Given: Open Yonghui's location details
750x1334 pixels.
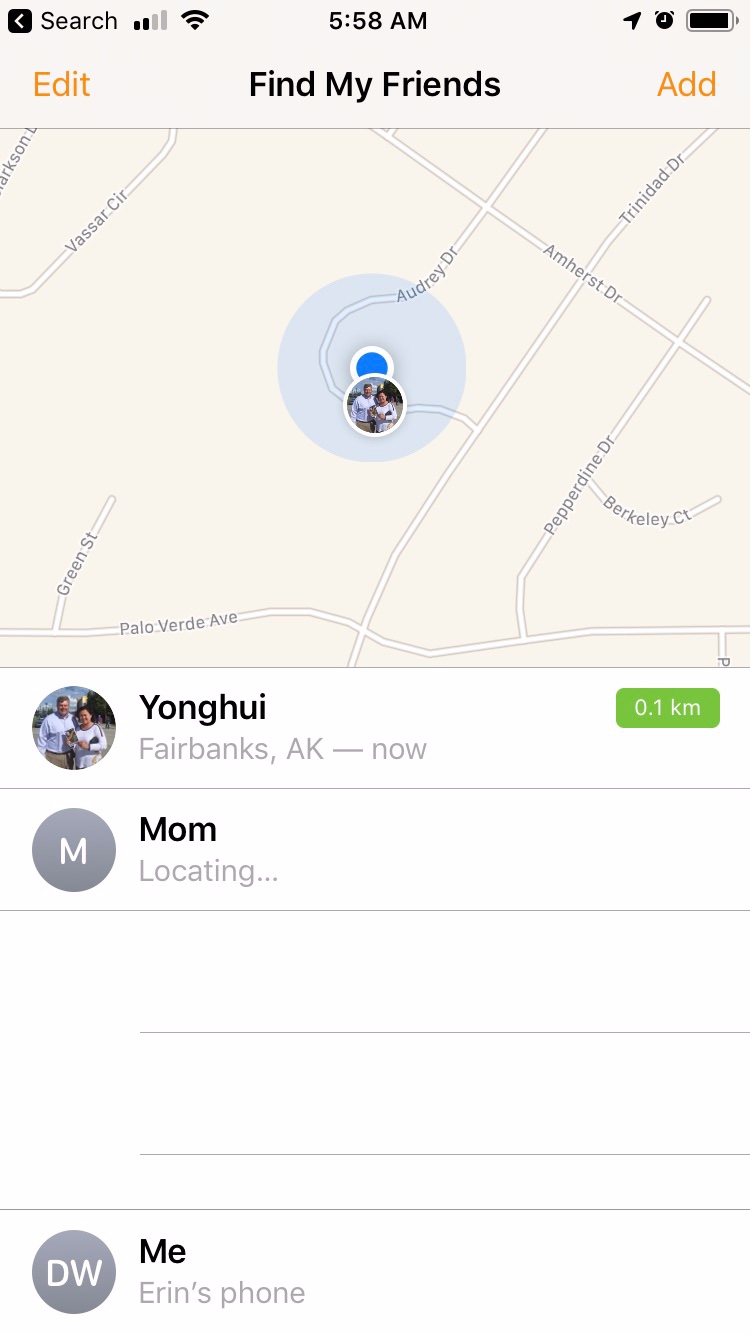Looking at the screenshot, I should pos(375,728).
